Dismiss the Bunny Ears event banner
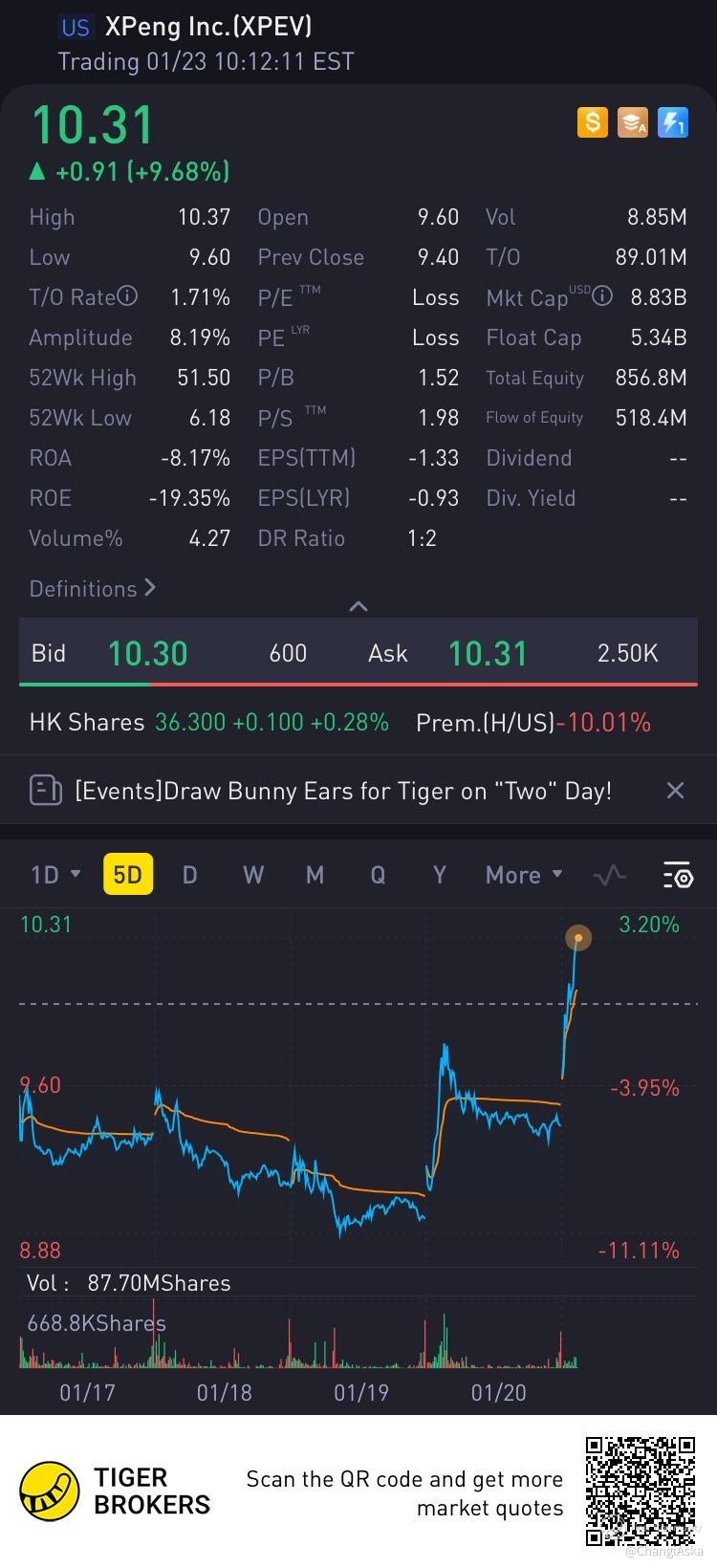This screenshot has height=1568, width=717. pyautogui.click(x=675, y=791)
